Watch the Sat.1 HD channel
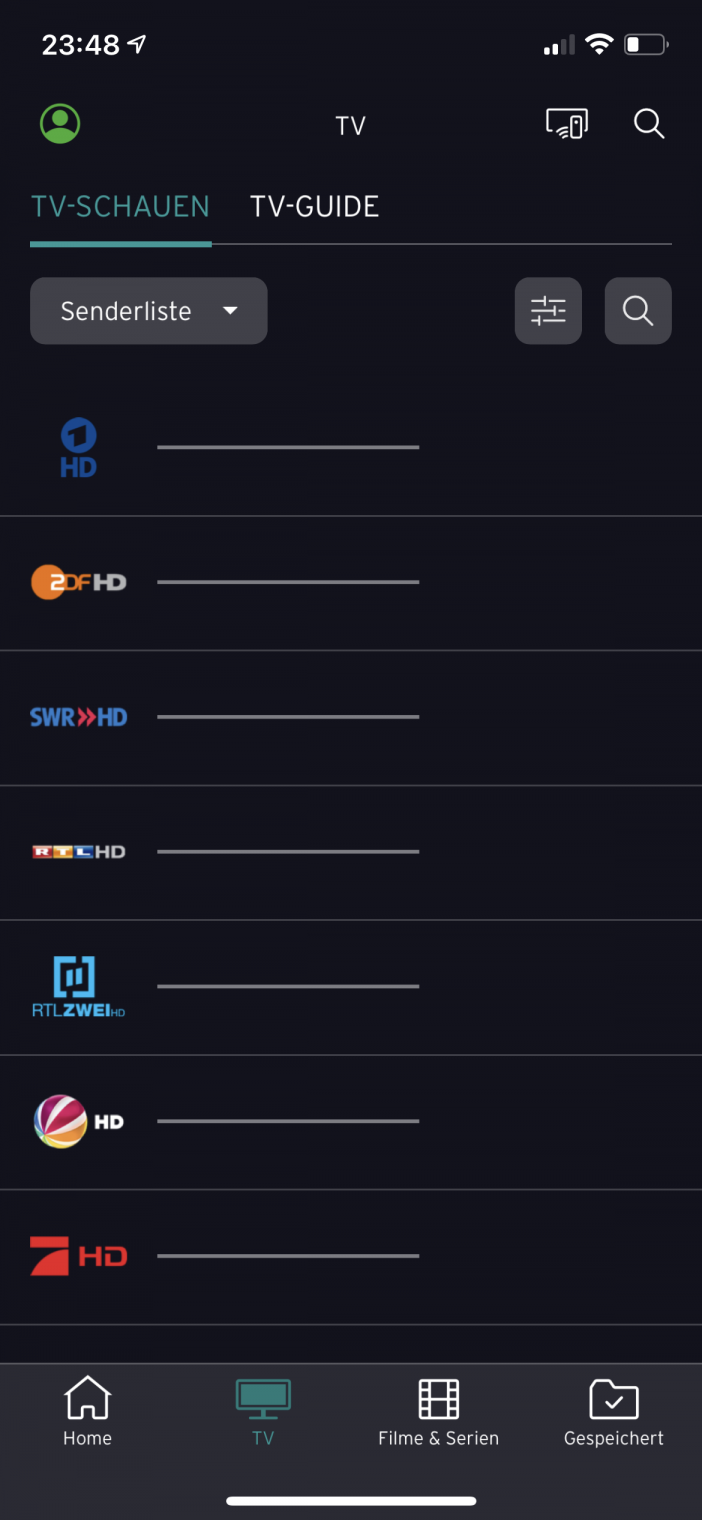 [x=78, y=1121]
